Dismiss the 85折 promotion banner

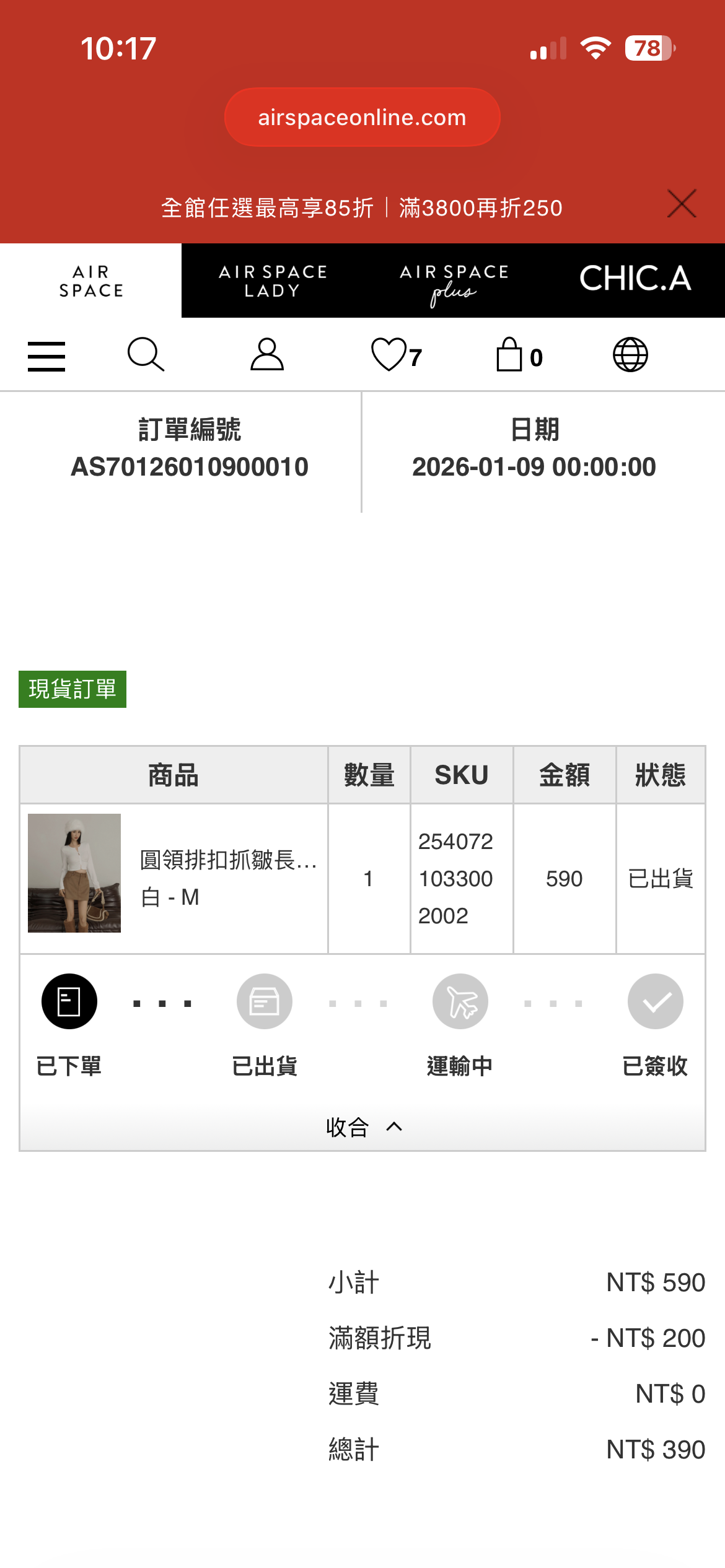pyautogui.click(x=682, y=204)
